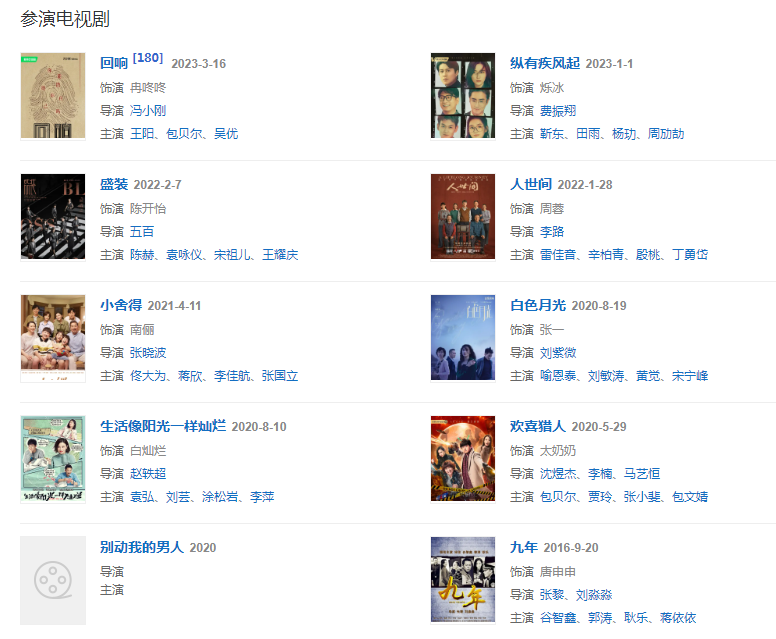Viewport: 776px width, 639px height.
Task: Open the 回响 drama title link
Action: tap(114, 63)
